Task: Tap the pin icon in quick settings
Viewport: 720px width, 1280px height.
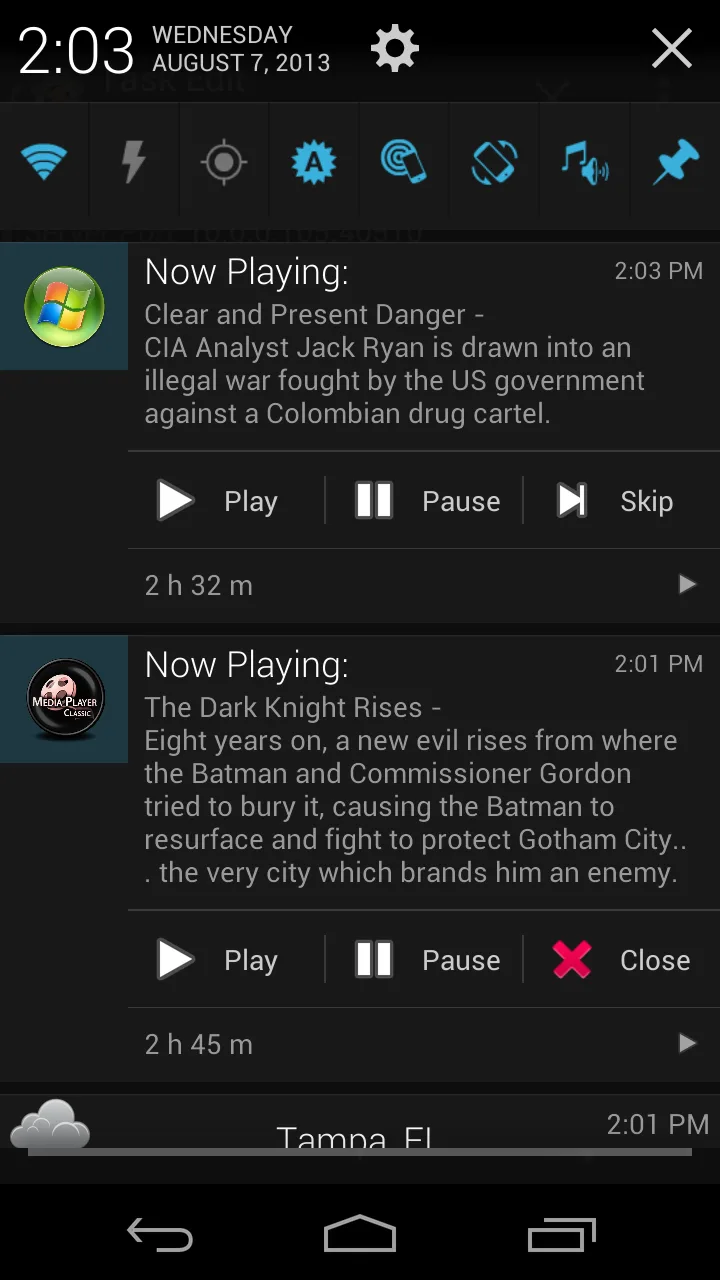Action: 675,162
